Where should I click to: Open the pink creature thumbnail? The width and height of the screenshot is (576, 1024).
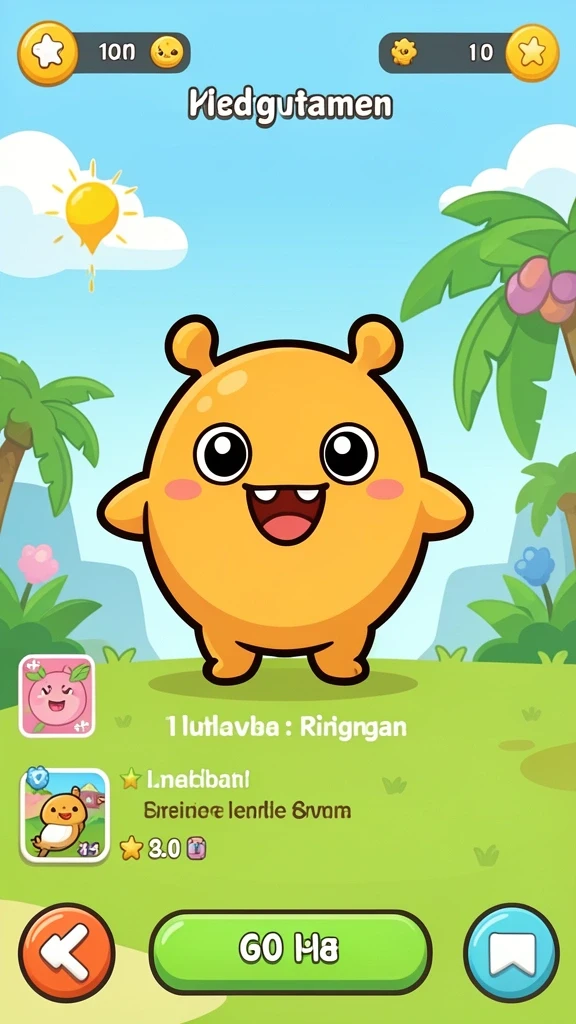click(57, 696)
